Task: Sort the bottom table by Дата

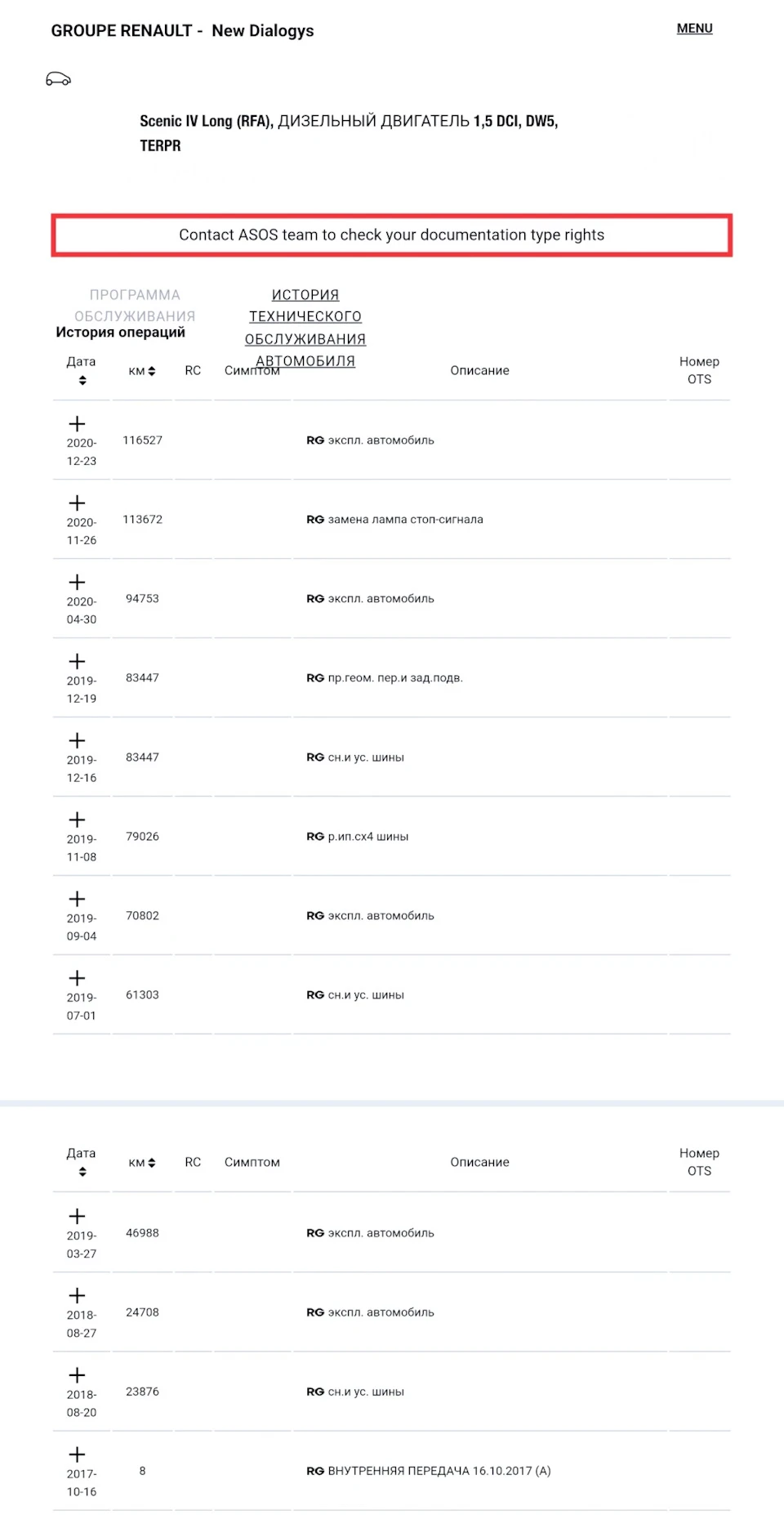Action: [82, 1172]
